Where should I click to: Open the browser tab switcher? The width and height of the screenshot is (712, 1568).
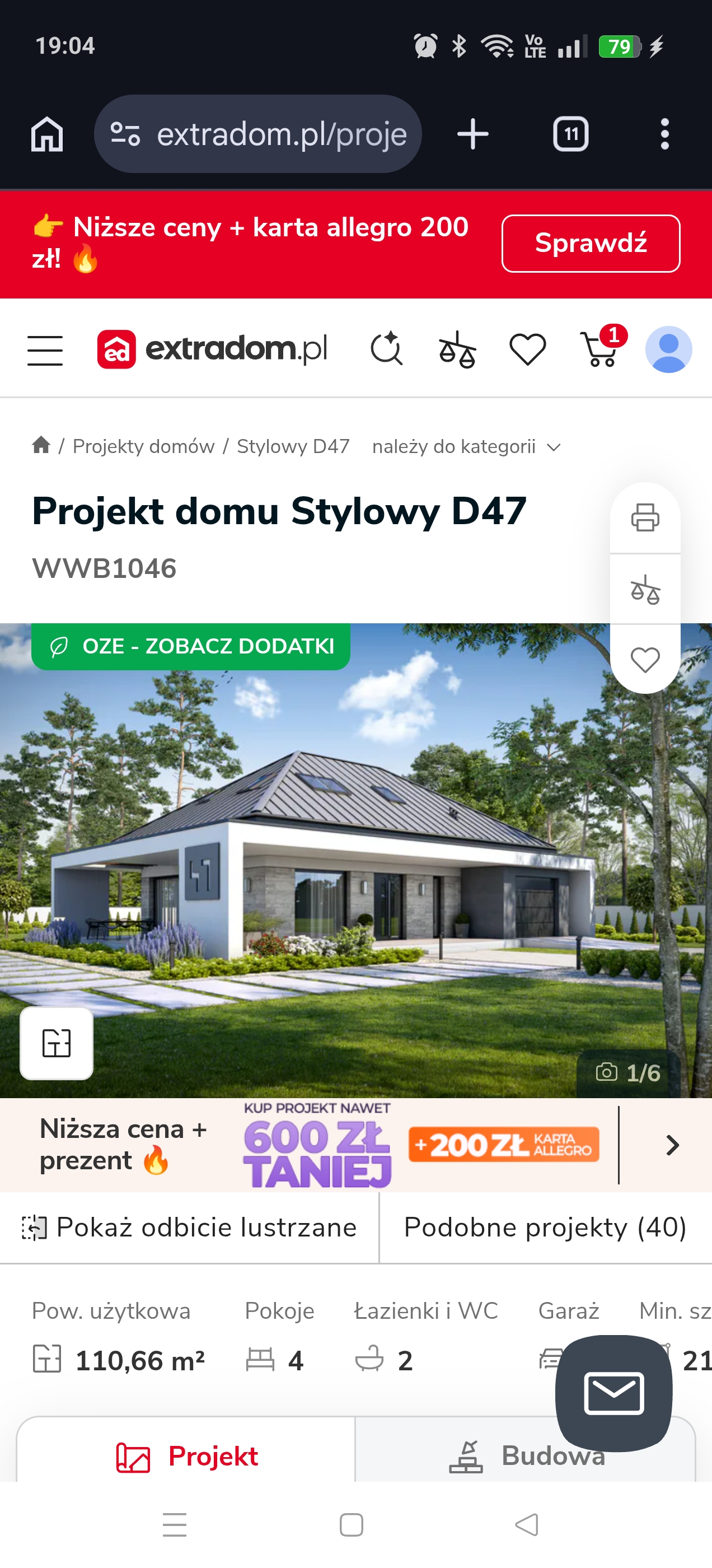[x=570, y=133]
